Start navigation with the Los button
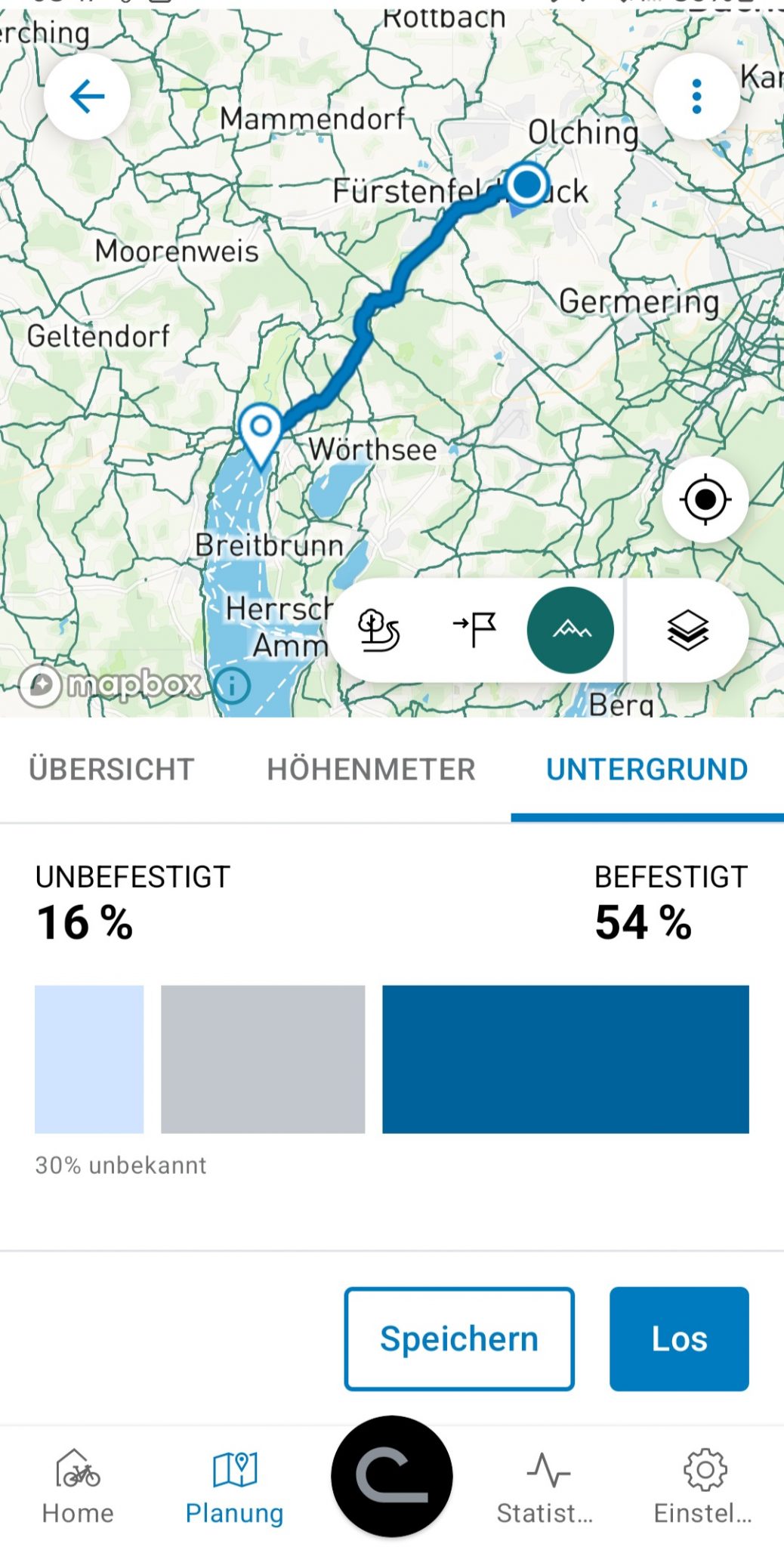Image resolution: width=784 pixels, height=1547 pixels. (x=678, y=1339)
